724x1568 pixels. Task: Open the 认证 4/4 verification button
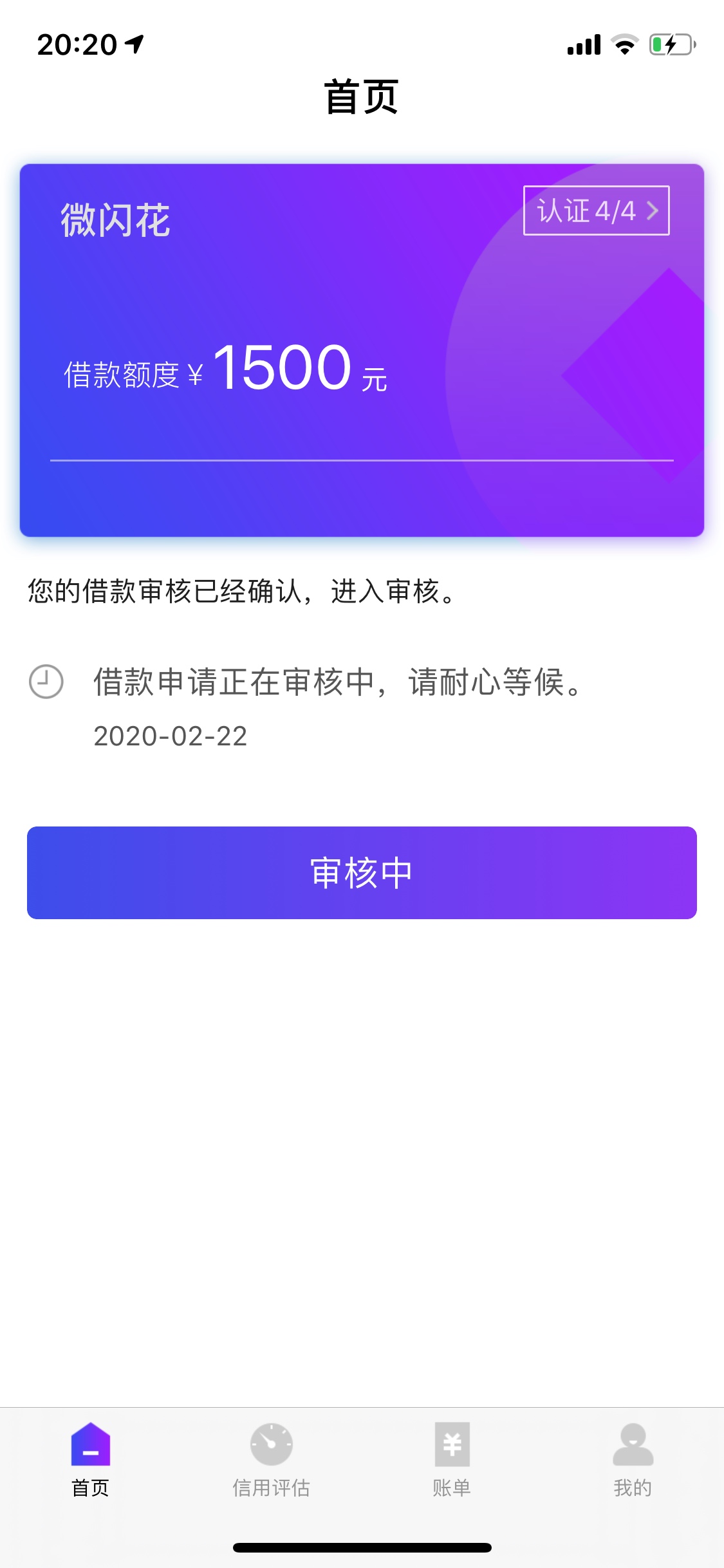[x=596, y=210]
